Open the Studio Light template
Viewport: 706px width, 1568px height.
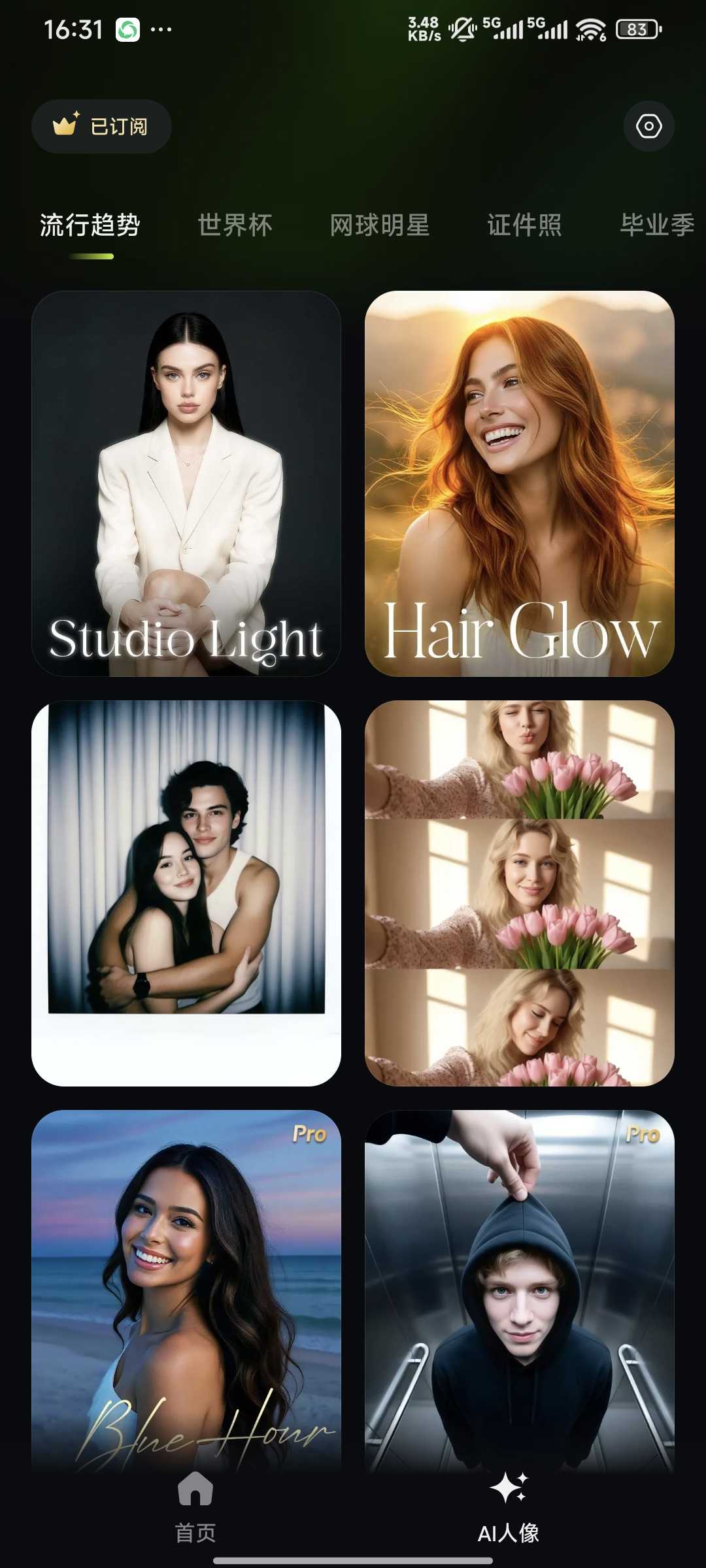click(x=186, y=483)
